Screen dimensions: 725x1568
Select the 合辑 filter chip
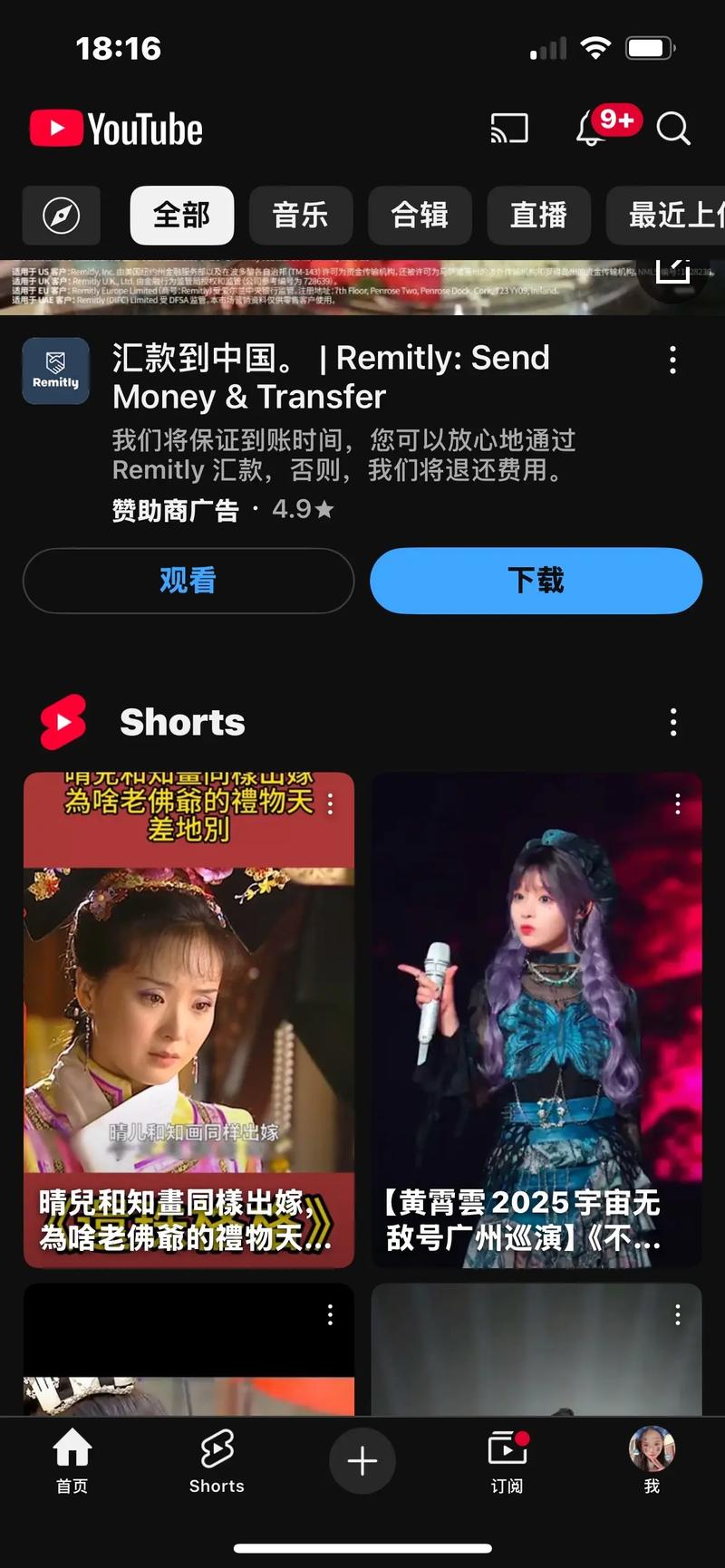coord(420,216)
